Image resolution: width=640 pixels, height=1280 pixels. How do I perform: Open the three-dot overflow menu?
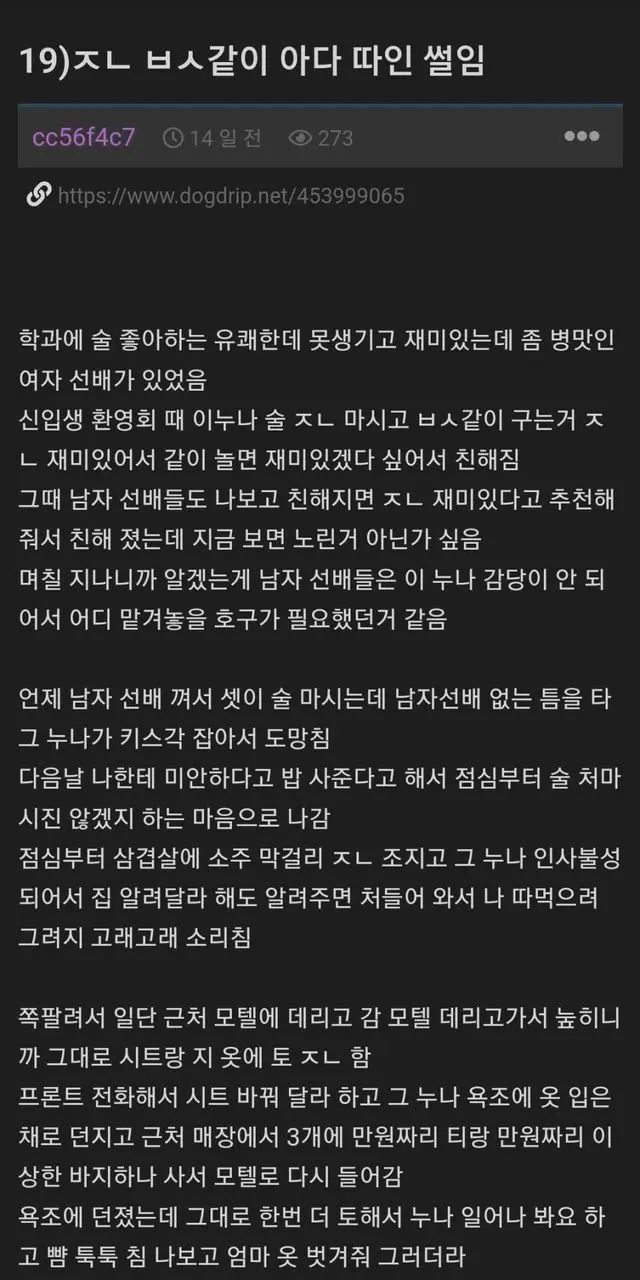click(581, 137)
